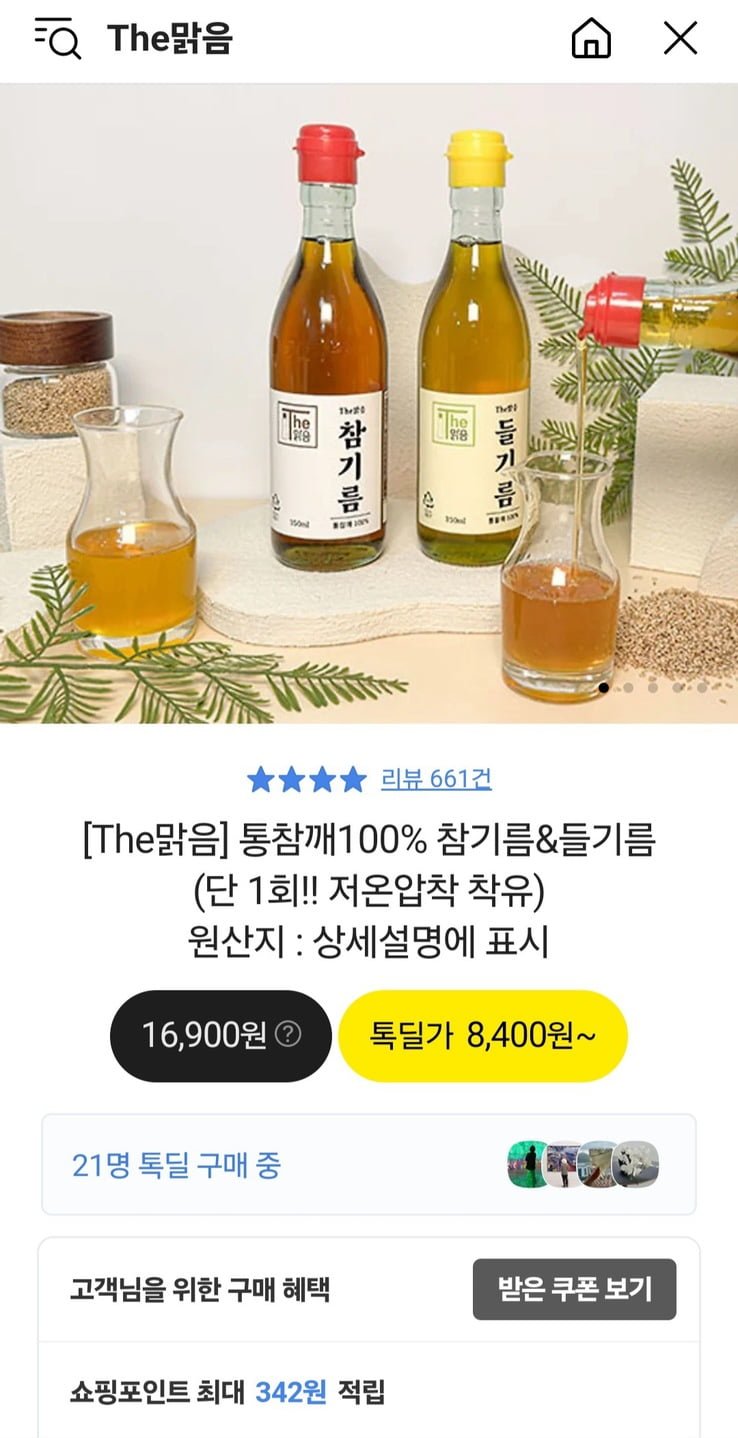Go to the store home icon
Image resolution: width=738 pixels, height=1438 pixels.
(x=591, y=39)
